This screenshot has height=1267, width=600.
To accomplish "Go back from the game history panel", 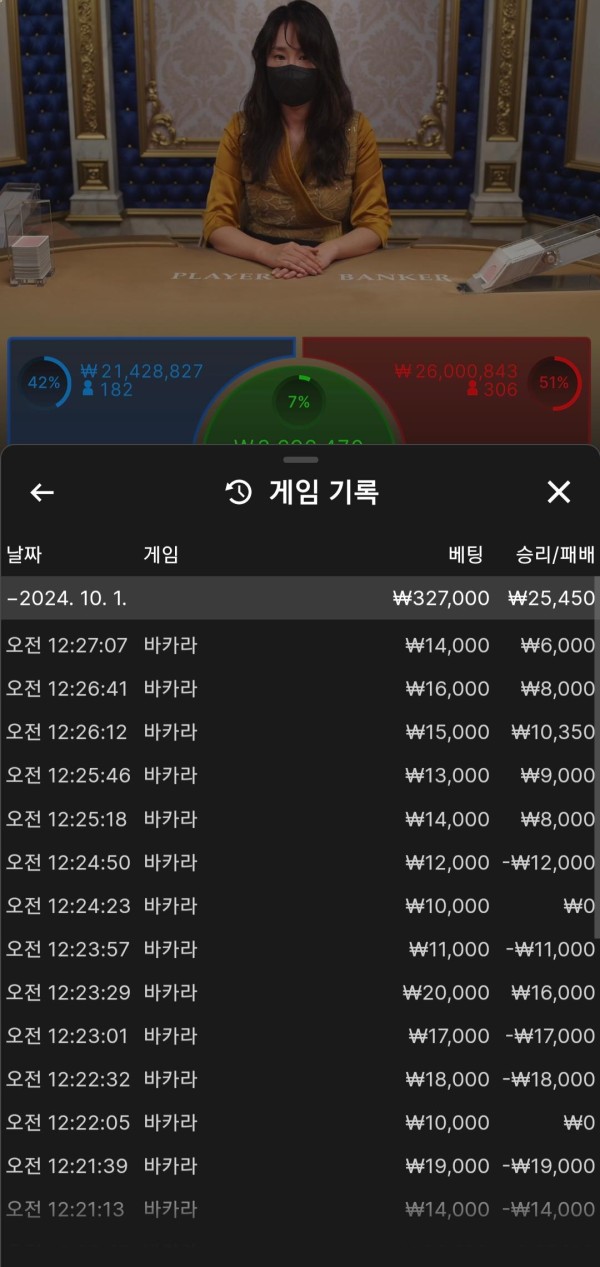I will tap(42, 492).
